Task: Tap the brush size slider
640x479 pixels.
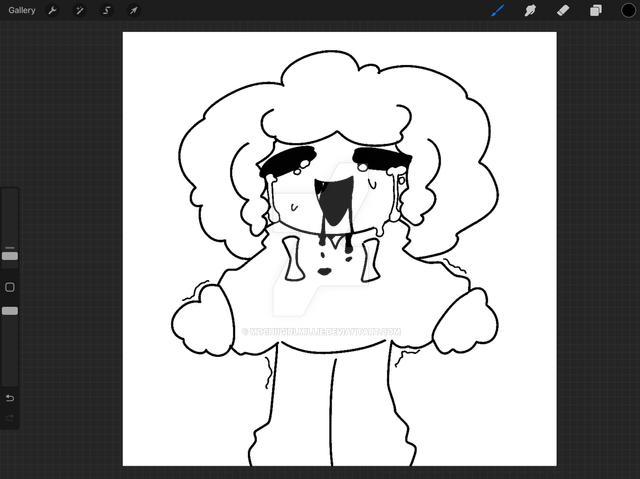Action: (x=10, y=256)
